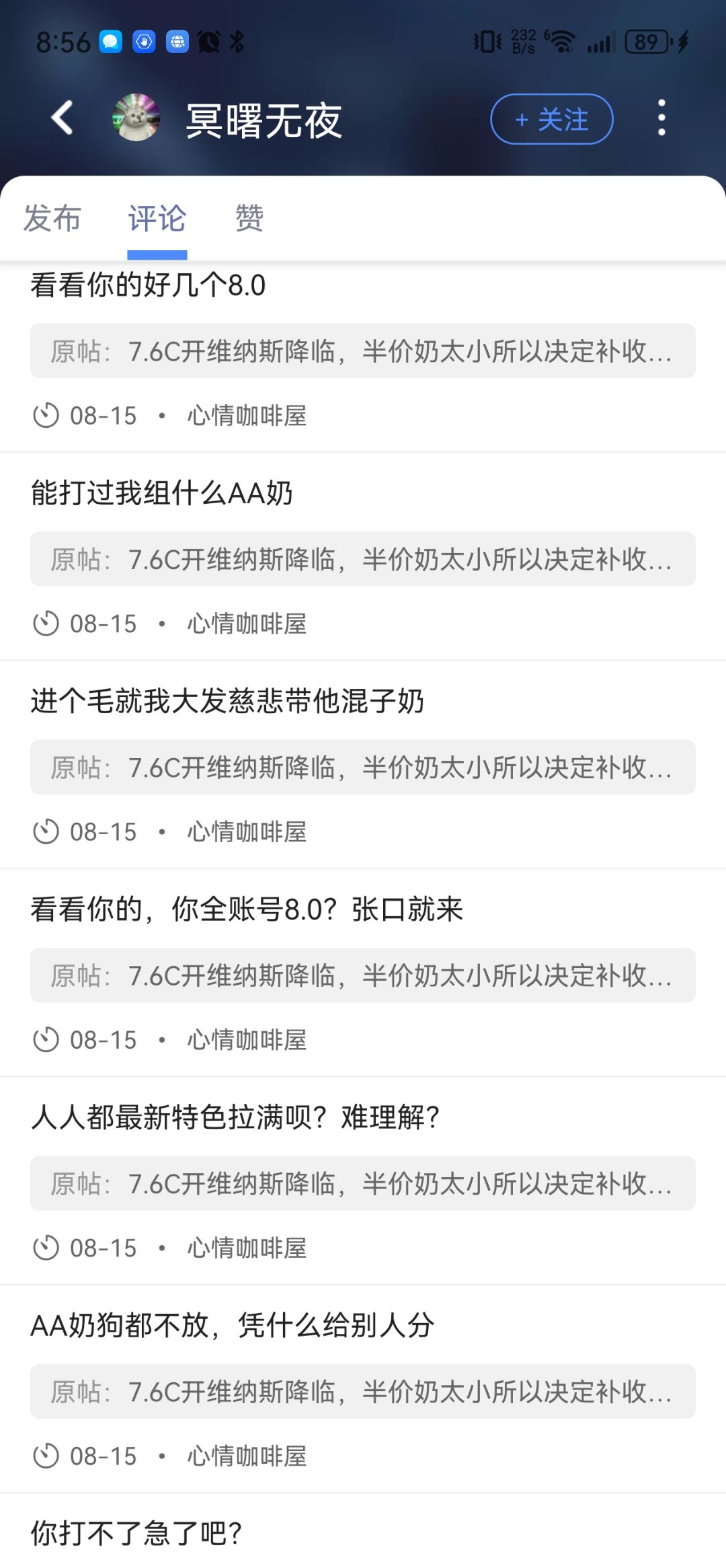Open comment AA奶狗都不放，凭什么给别人分
726x1568 pixels.
232,1326
